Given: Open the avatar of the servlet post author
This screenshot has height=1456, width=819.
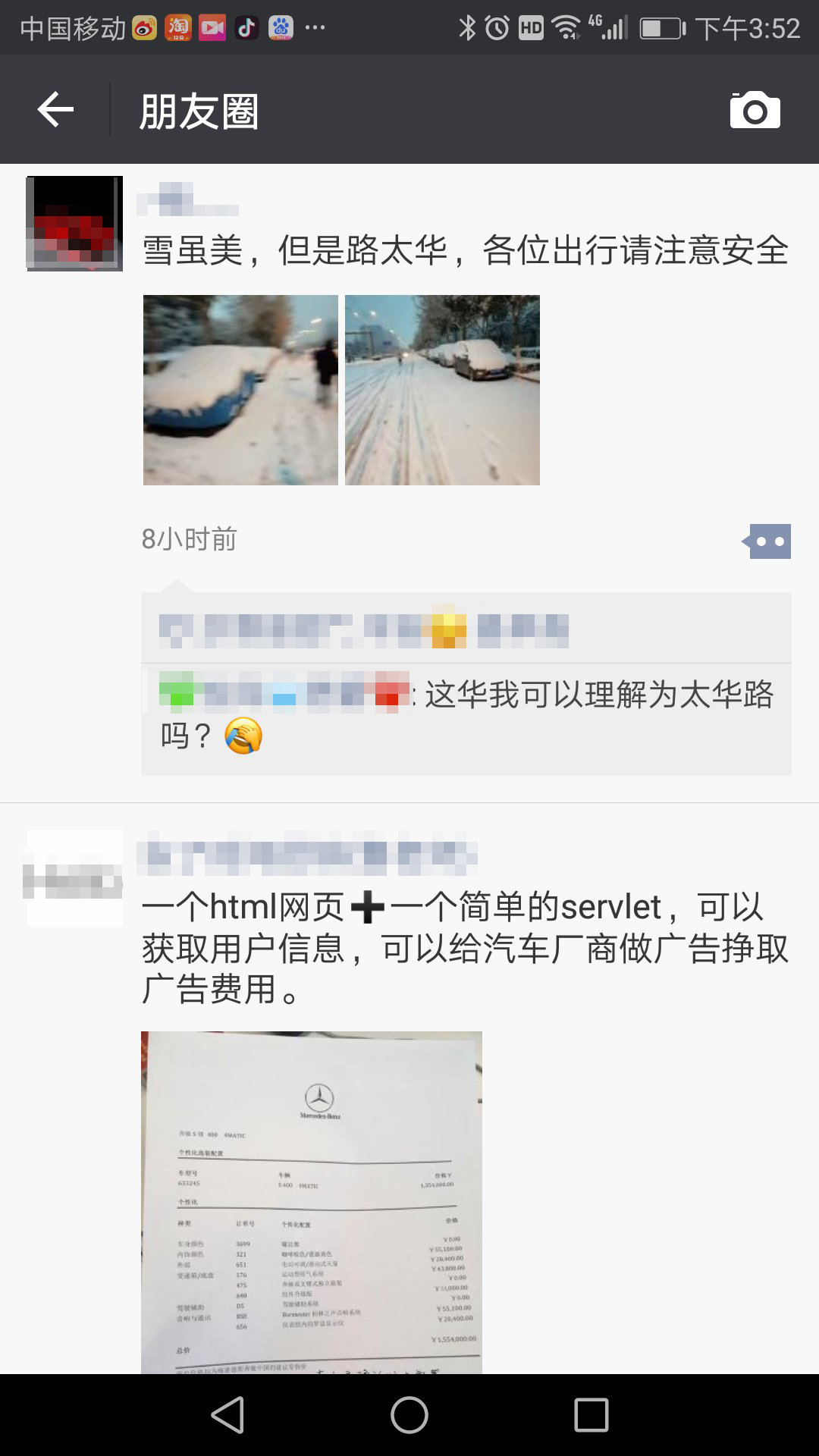Looking at the screenshot, I should pos(74,878).
